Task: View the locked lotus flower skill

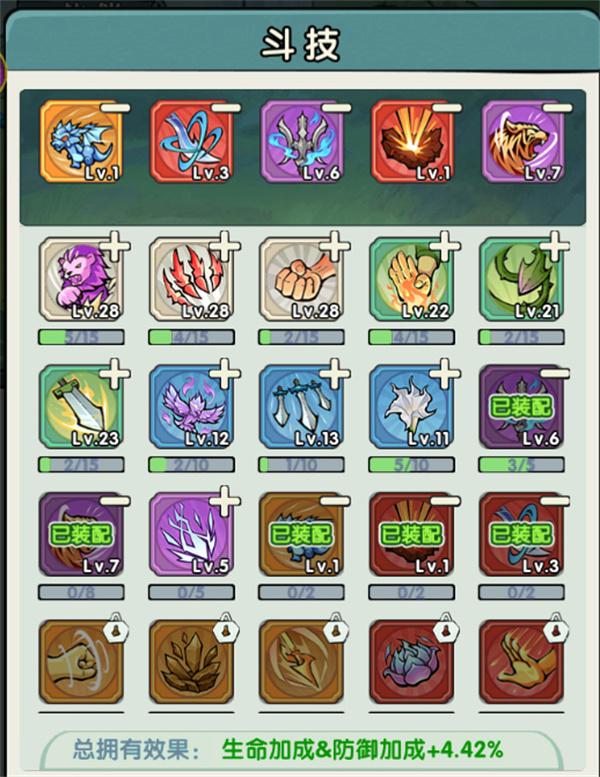Action: [410, 665]
